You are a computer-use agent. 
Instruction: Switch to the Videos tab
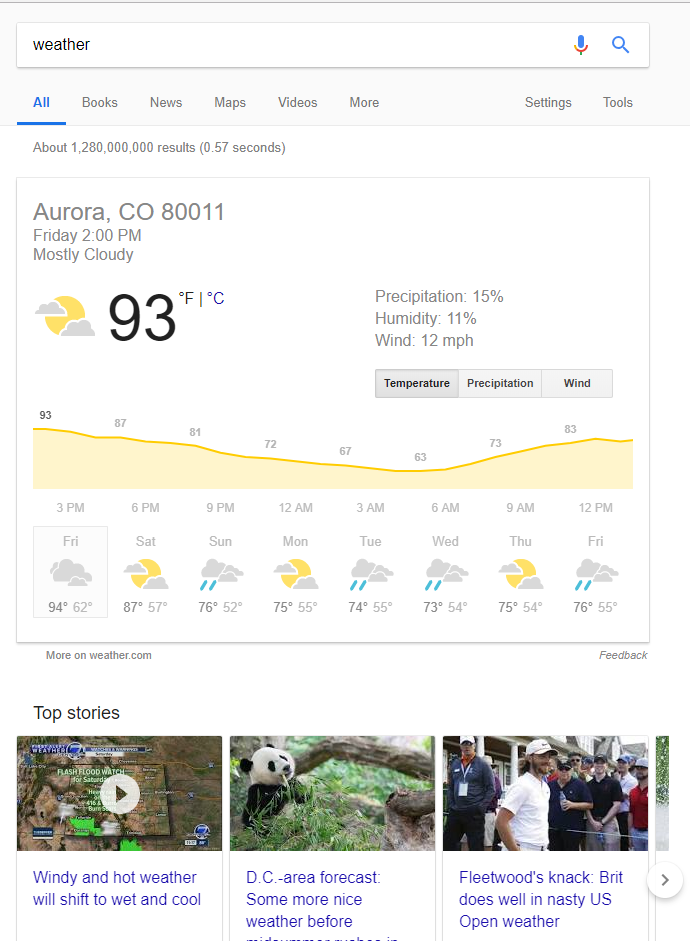tap(298, 102)
